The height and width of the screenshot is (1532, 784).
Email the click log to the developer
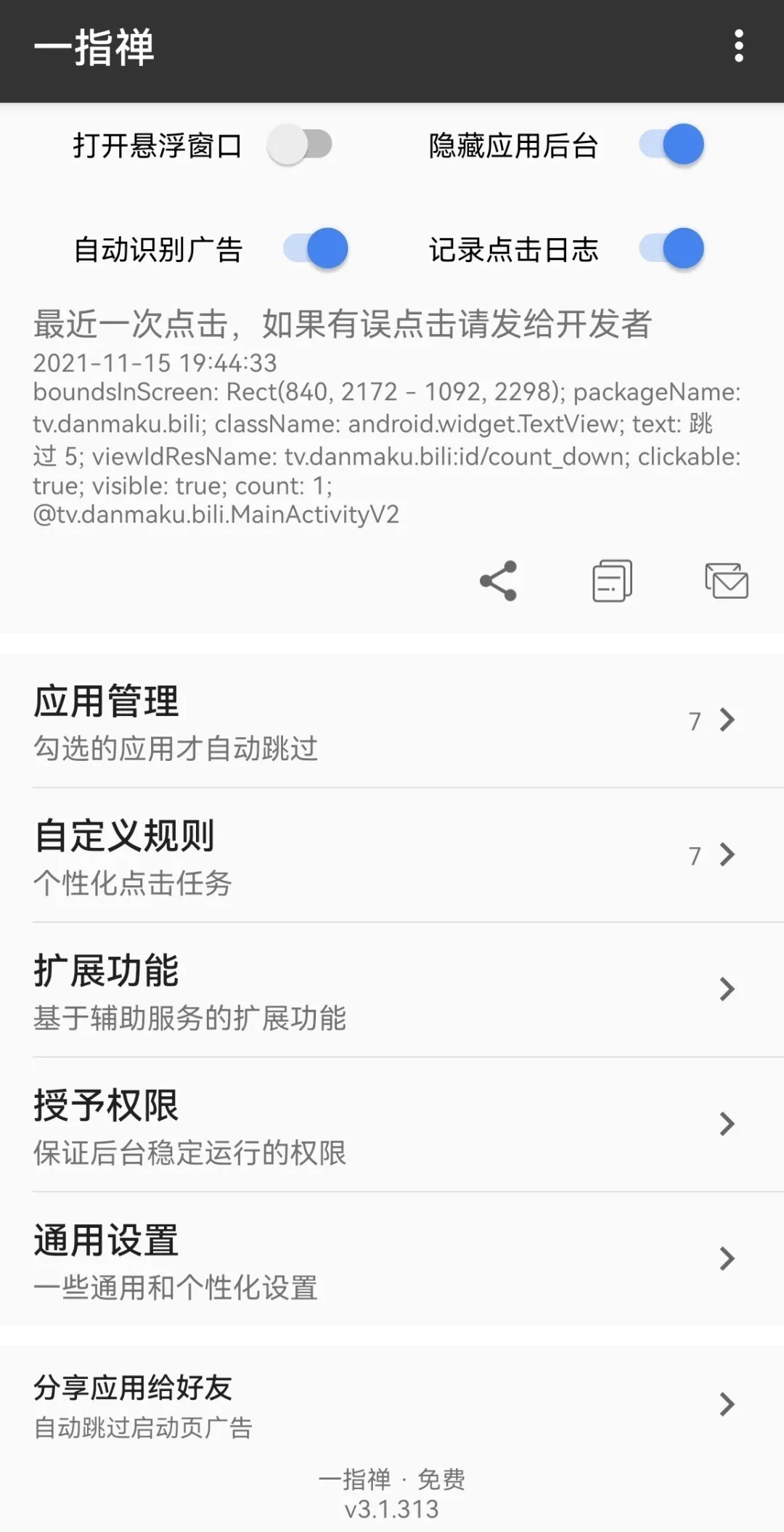(726, 581)
